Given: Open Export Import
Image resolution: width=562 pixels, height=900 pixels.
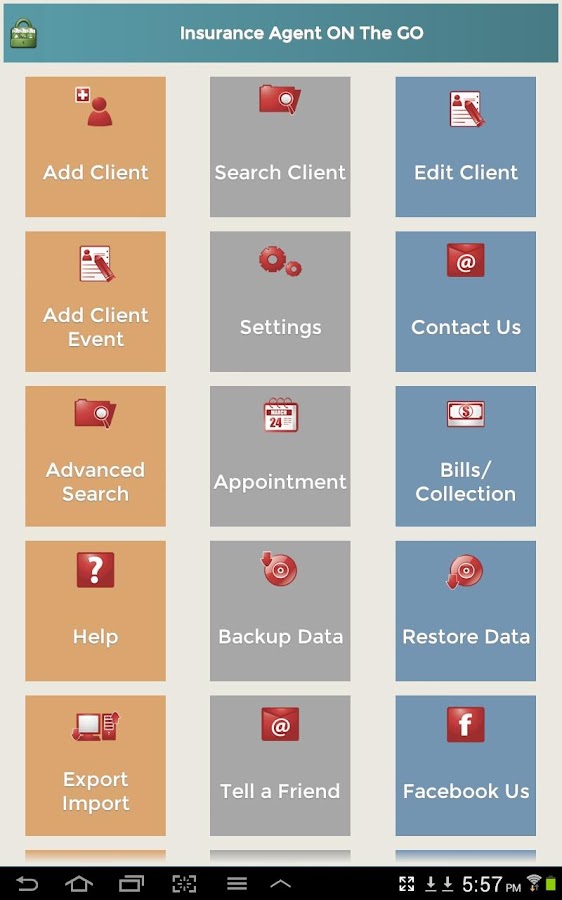Looking at the screenshot, I should click(x=95, y=766).
